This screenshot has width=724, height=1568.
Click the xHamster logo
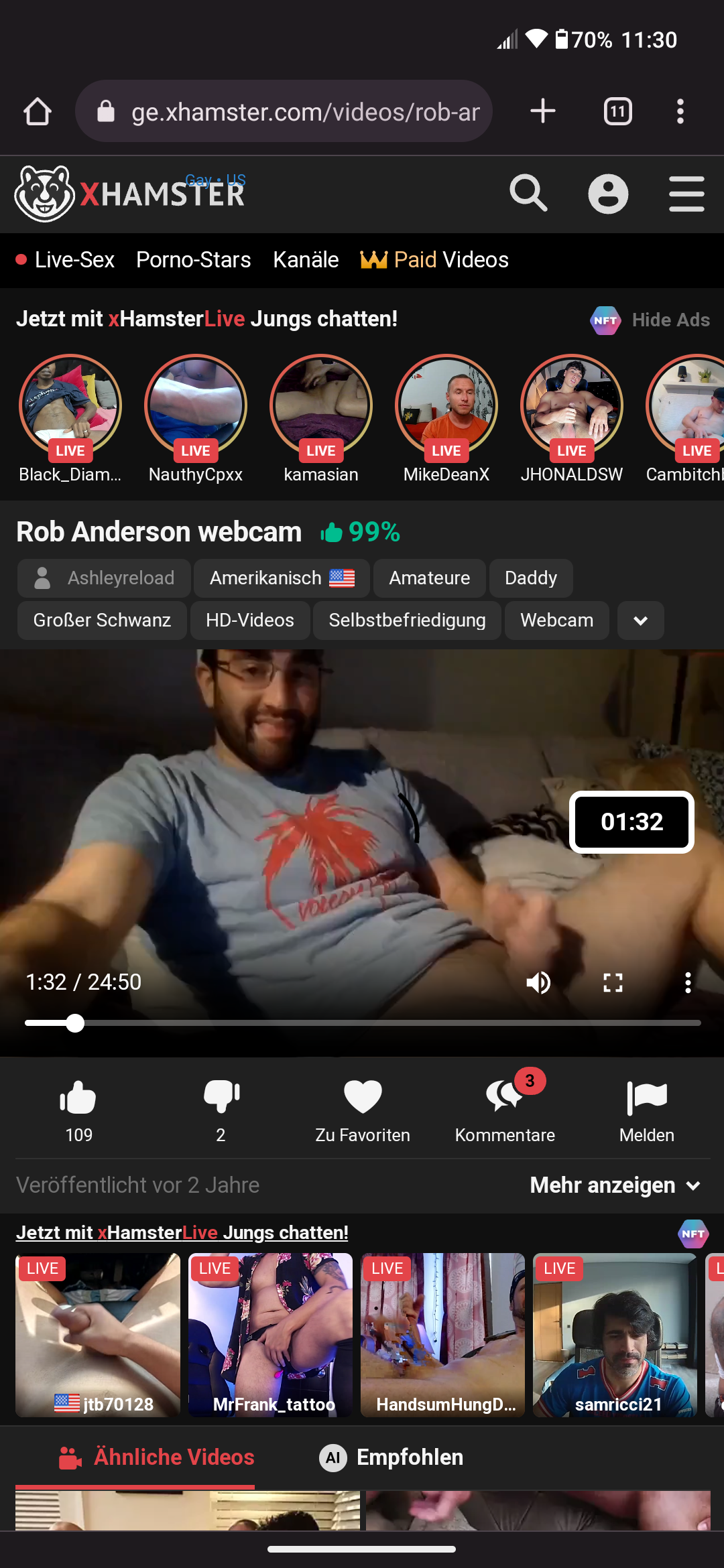coord(129,194)
